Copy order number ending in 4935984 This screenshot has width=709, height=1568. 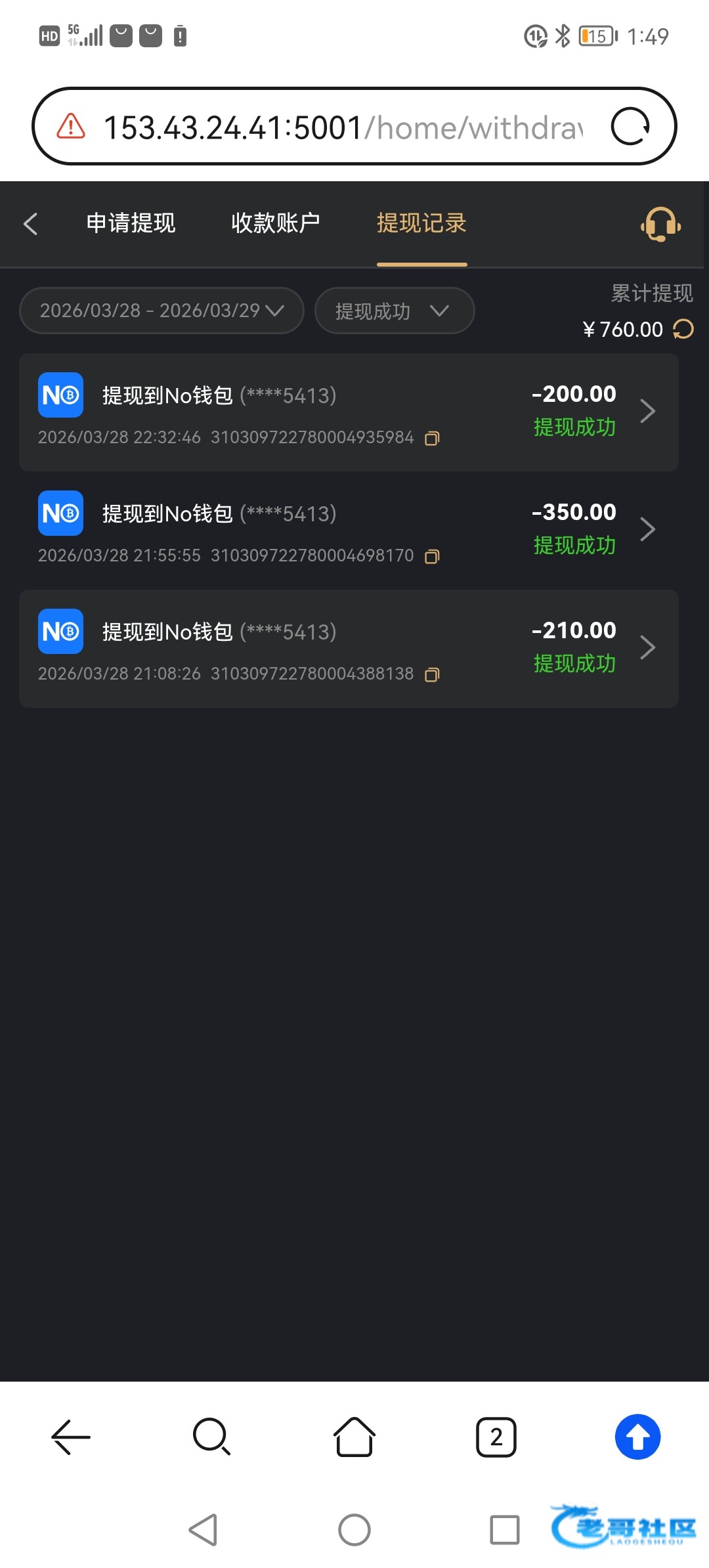432,438
